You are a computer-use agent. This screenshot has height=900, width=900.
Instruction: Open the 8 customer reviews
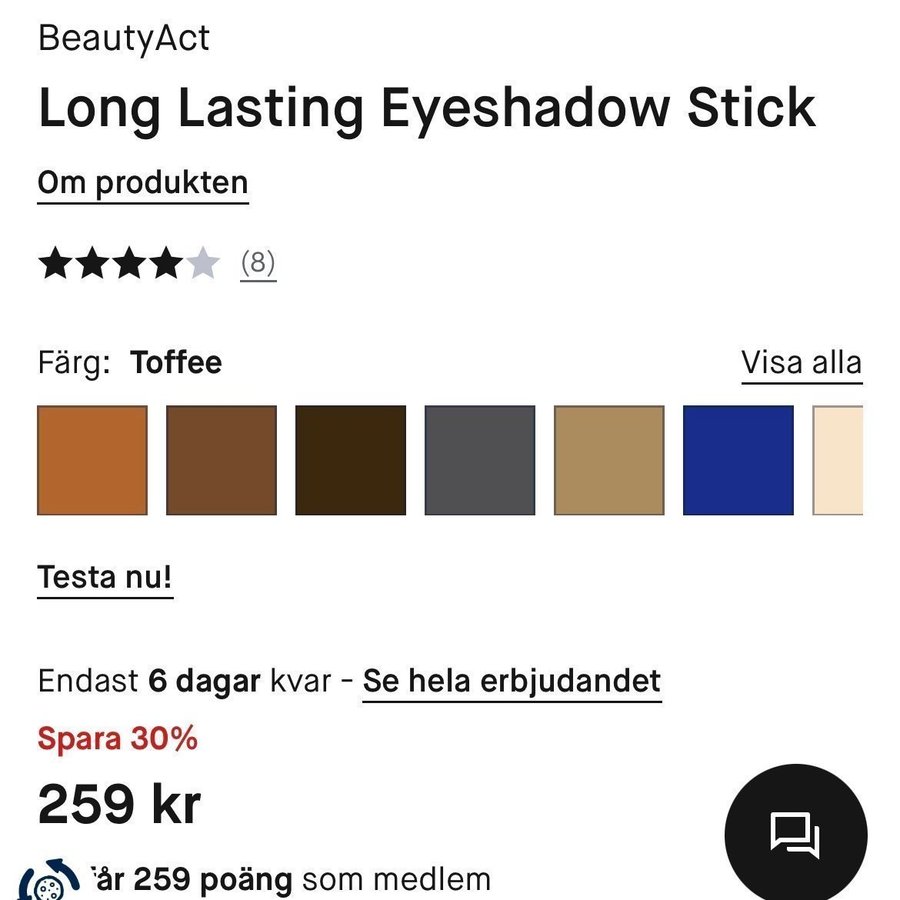(258, 264)
